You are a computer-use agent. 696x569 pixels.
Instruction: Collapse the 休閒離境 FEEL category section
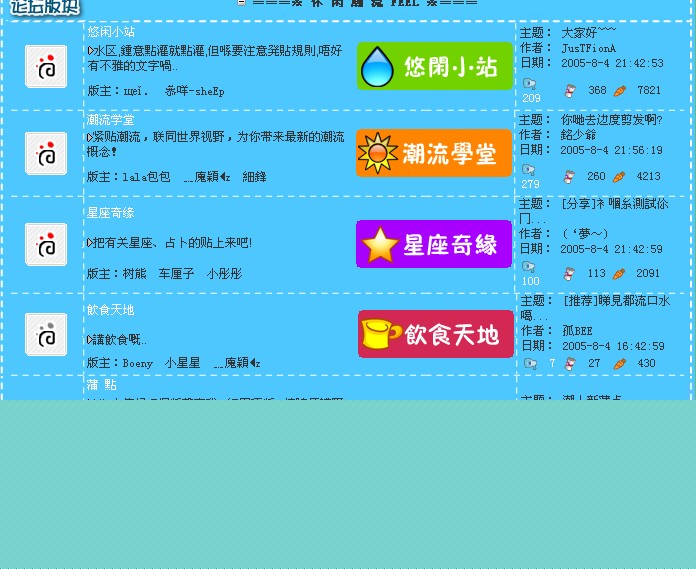(x=241, y=3)
